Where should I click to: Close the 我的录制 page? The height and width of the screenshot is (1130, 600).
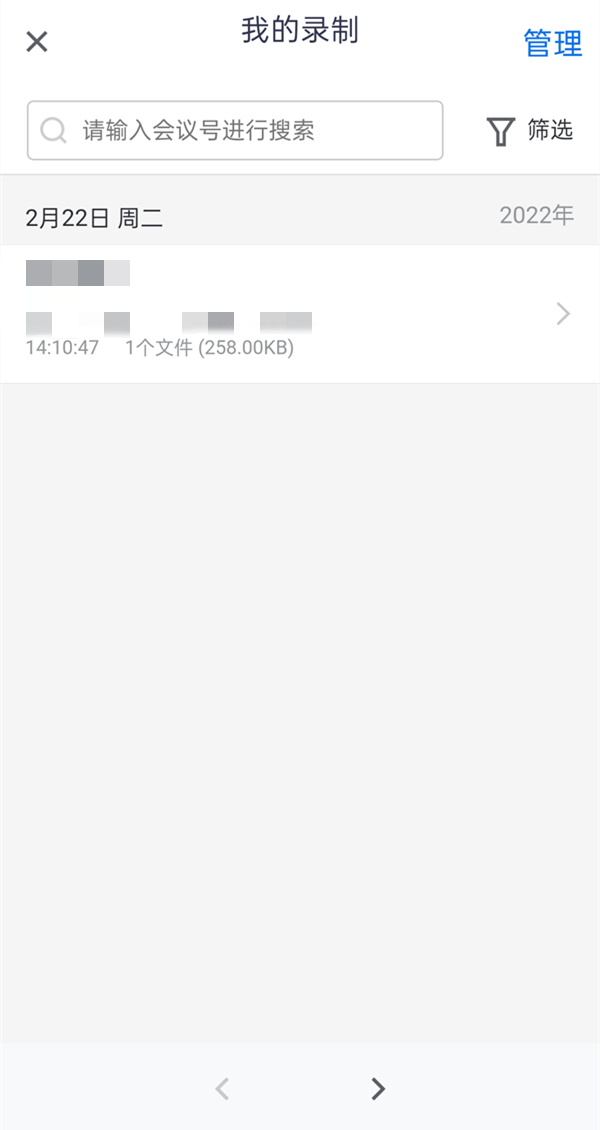[x=37, y=42]
